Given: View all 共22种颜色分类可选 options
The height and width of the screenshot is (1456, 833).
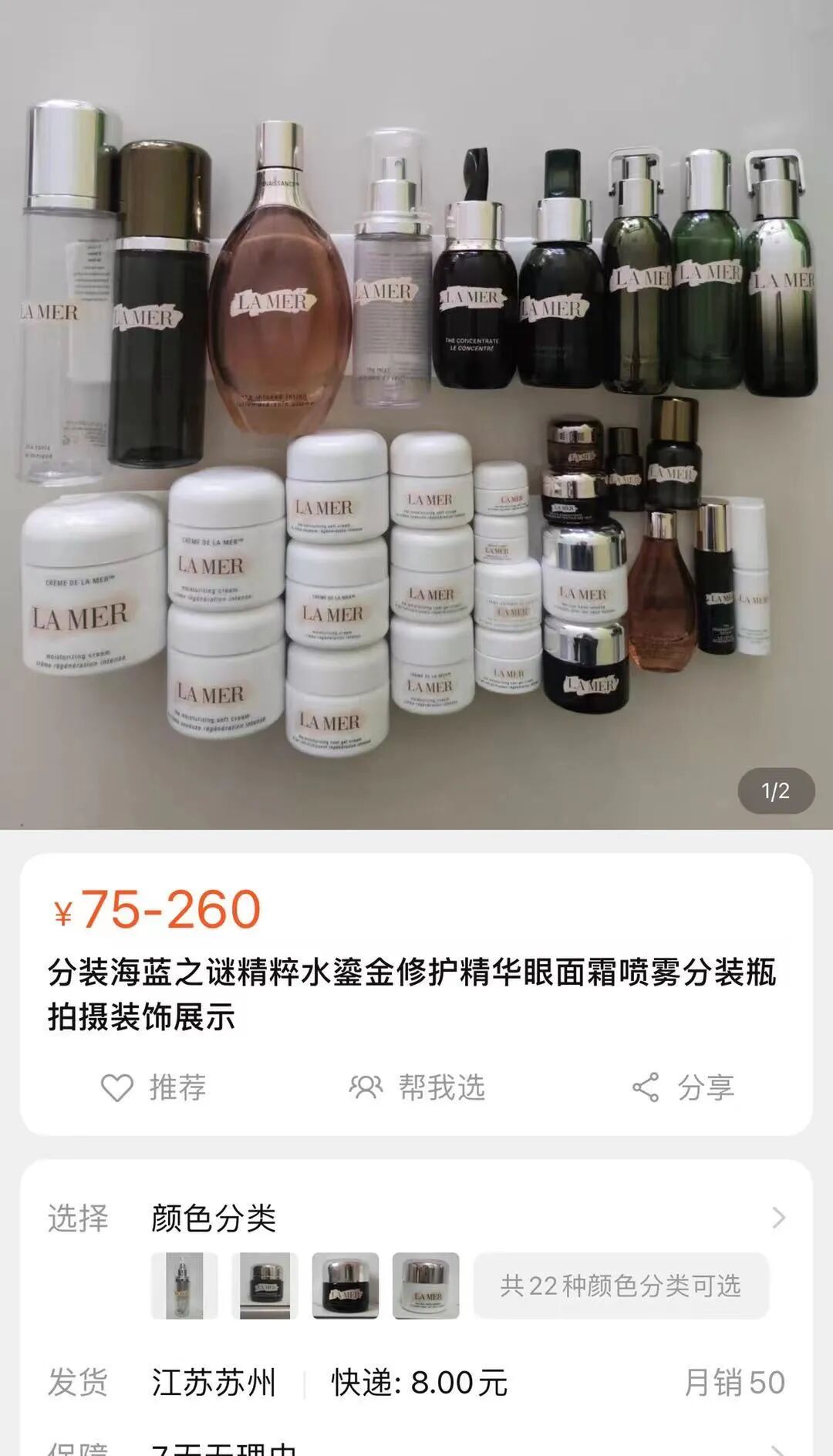Looking at the screenshot, I should click(621, 1286).
